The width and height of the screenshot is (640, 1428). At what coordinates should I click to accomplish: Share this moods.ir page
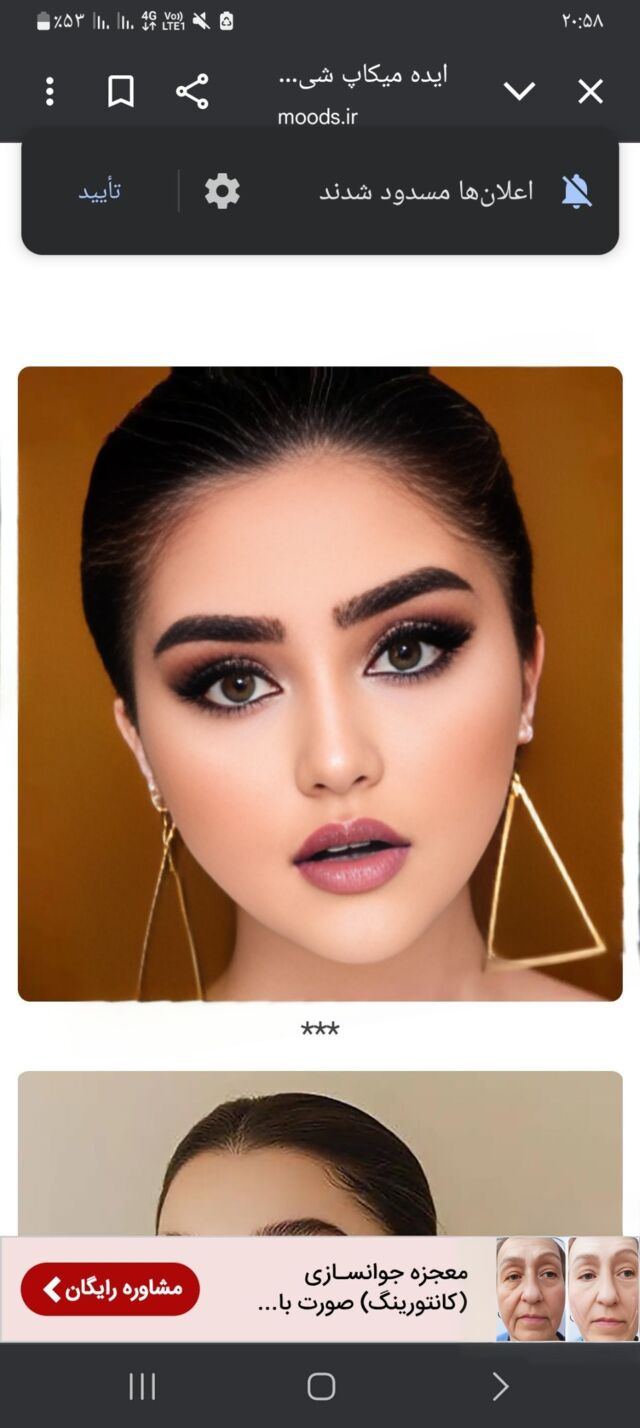click(192, 92)
